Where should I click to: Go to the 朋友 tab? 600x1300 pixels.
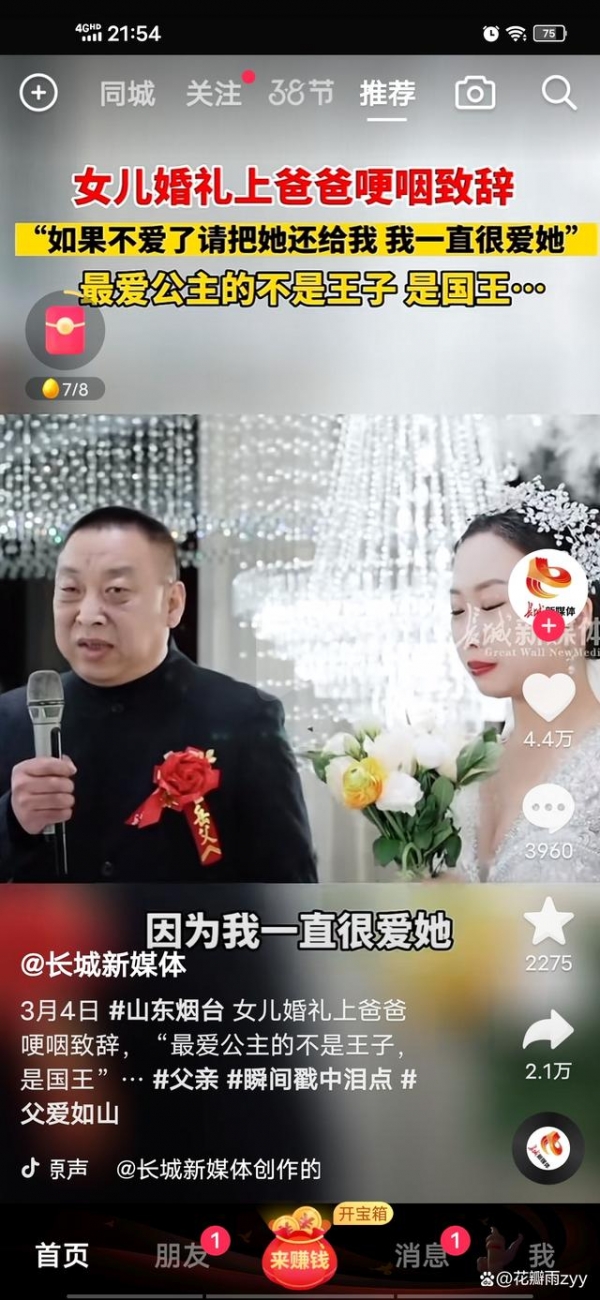coord(182,1256)
